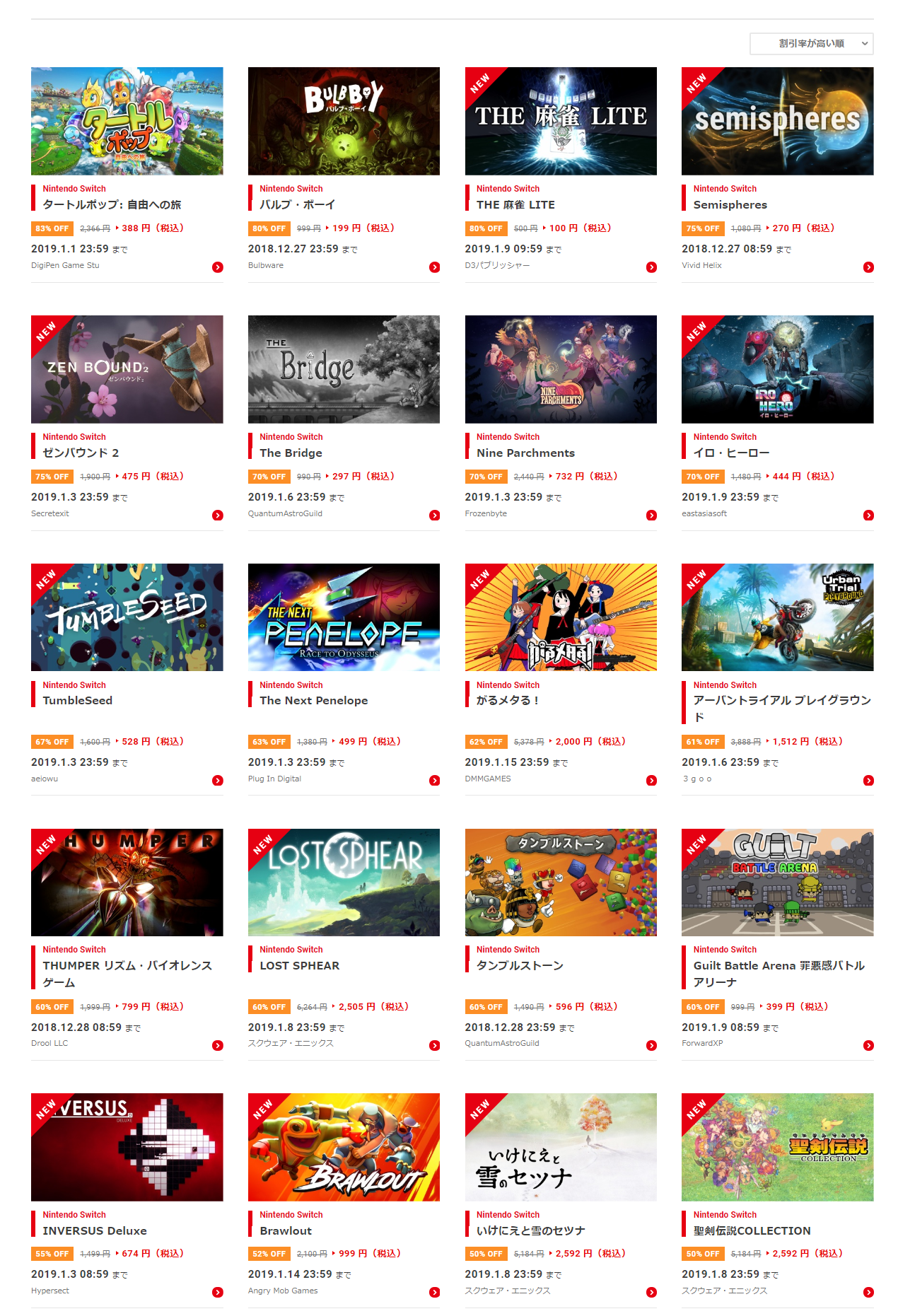Open Nine Parchments game card

coord(561,369)
